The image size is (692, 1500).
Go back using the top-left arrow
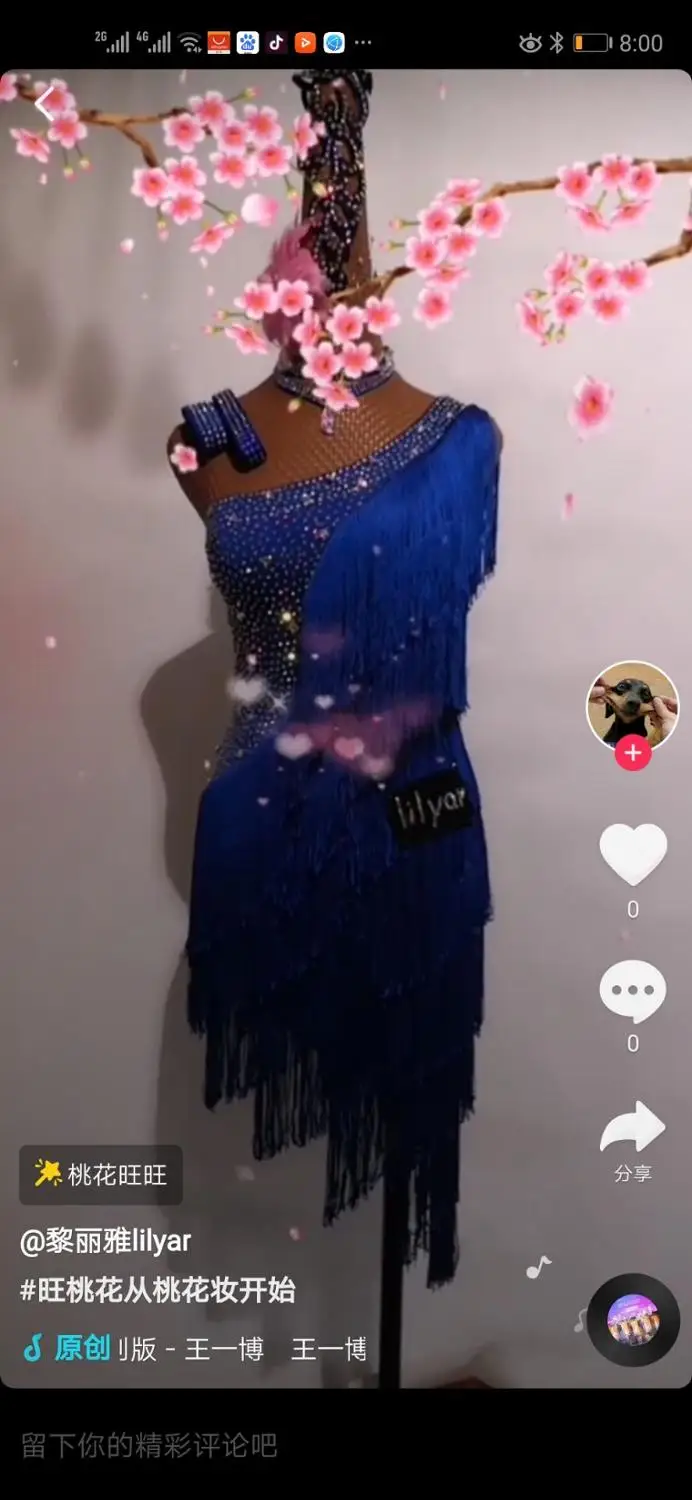[44, 104]
